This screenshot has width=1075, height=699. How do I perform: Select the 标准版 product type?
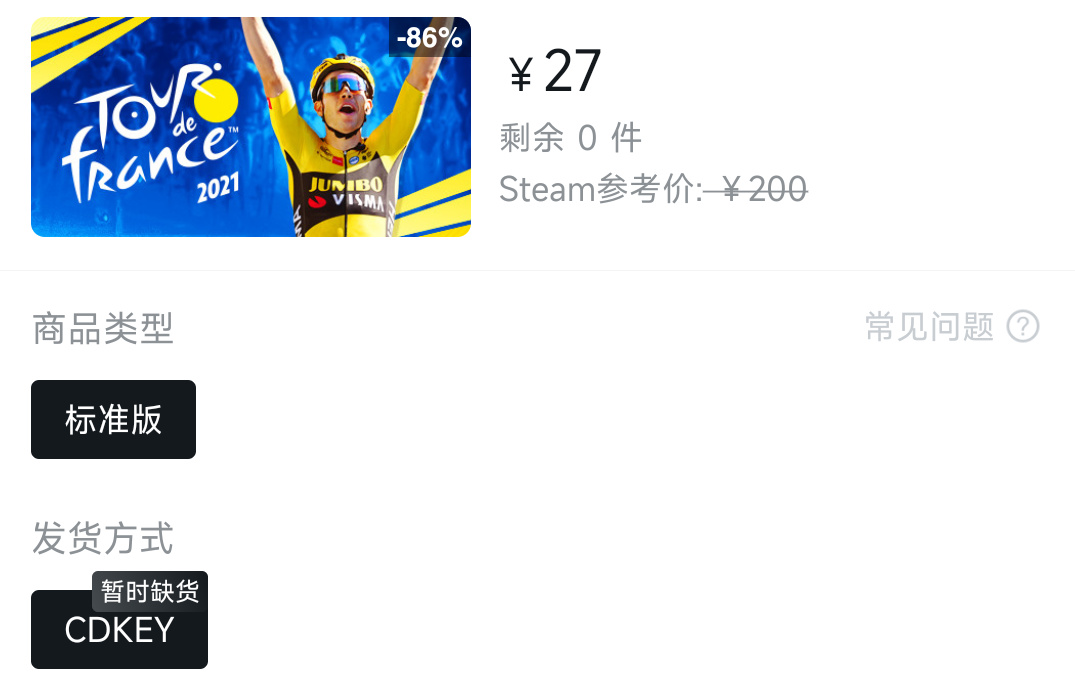[113, 420]
